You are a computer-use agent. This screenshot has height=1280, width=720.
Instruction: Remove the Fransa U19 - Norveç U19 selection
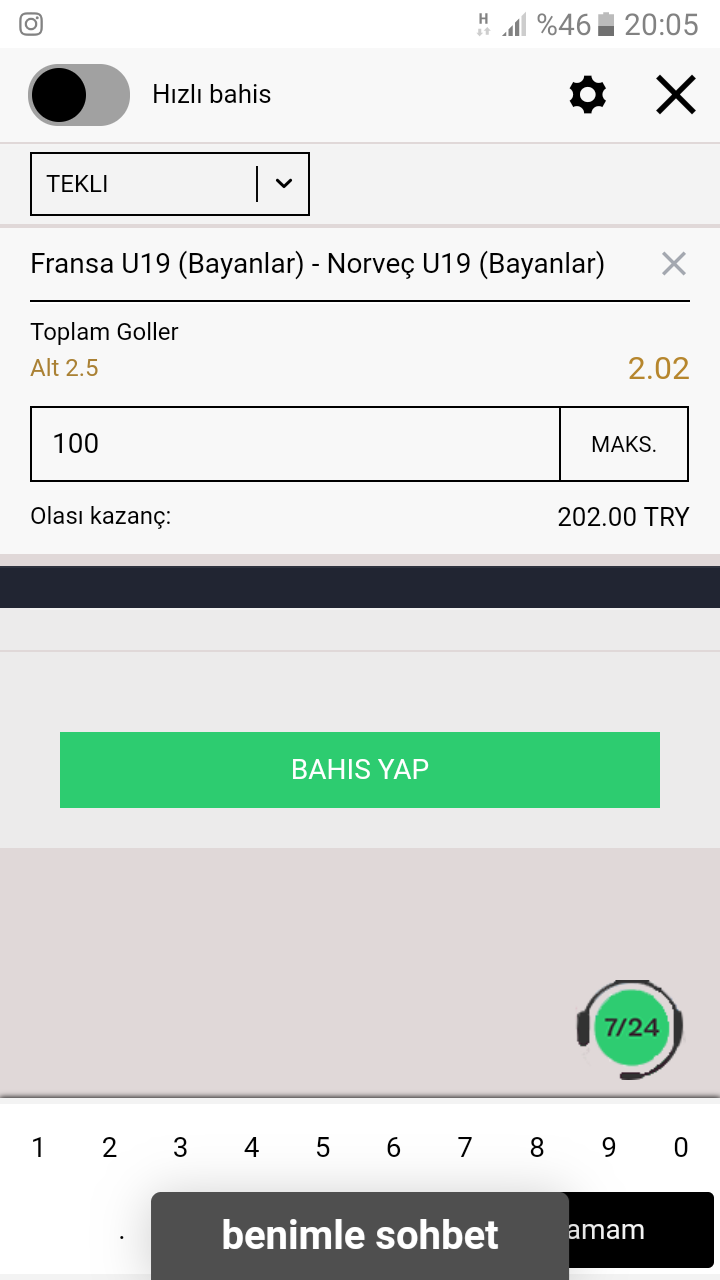click(674, 264)
